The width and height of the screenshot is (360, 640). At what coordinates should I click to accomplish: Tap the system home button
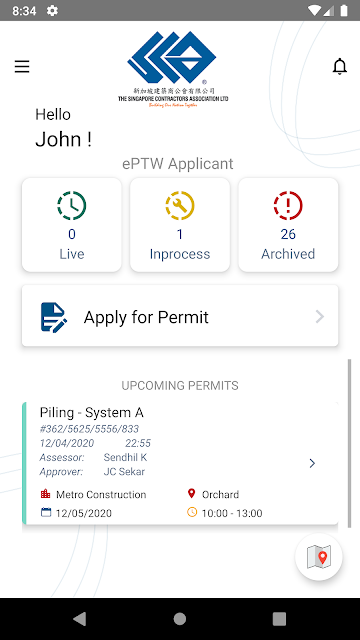click(x=180, y=619)
